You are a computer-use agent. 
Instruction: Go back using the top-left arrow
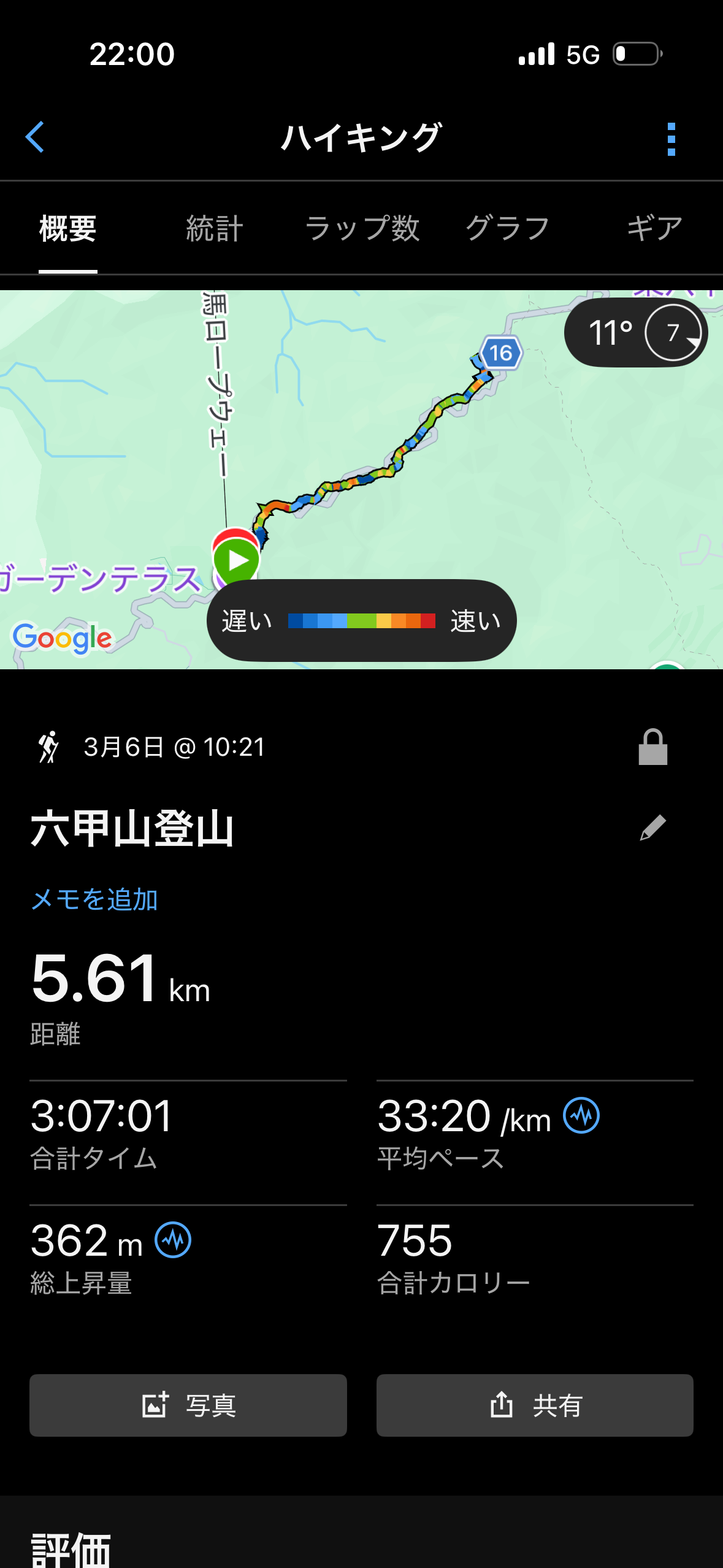click(x=36, y=137)
